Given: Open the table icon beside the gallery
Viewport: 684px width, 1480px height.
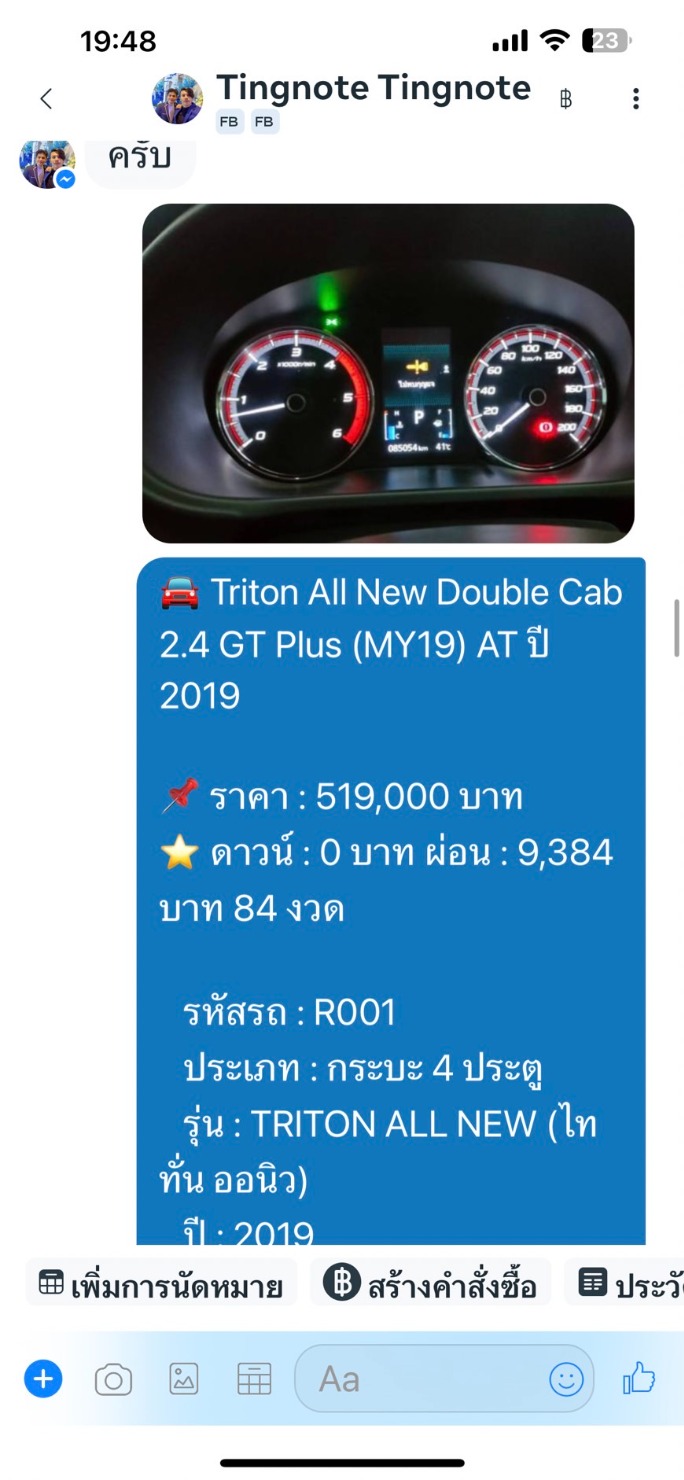Looking at the screenshot, I should click(x=254, y=1380).
